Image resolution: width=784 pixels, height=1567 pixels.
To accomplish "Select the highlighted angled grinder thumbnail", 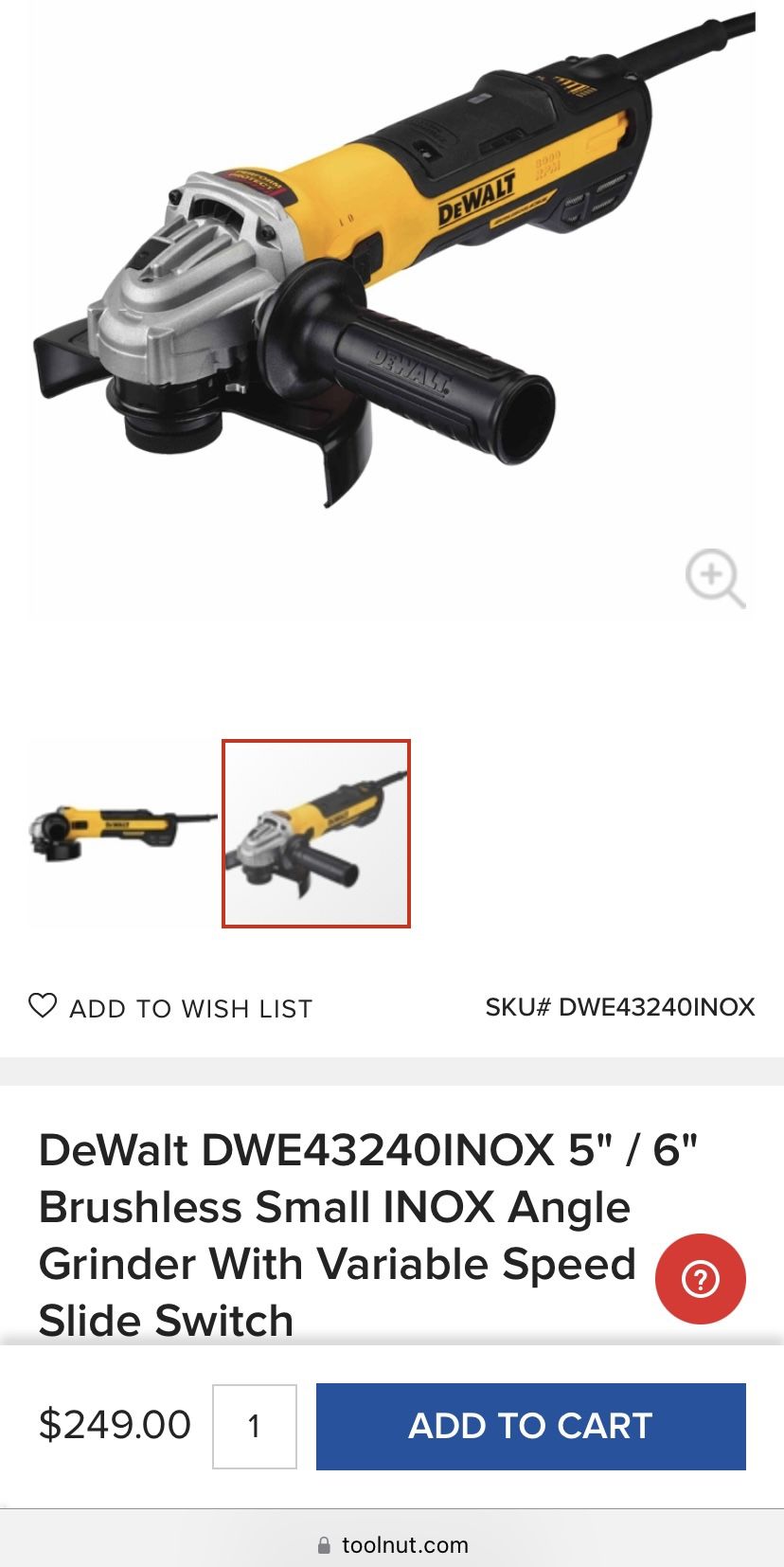I will tap(316, 834).
